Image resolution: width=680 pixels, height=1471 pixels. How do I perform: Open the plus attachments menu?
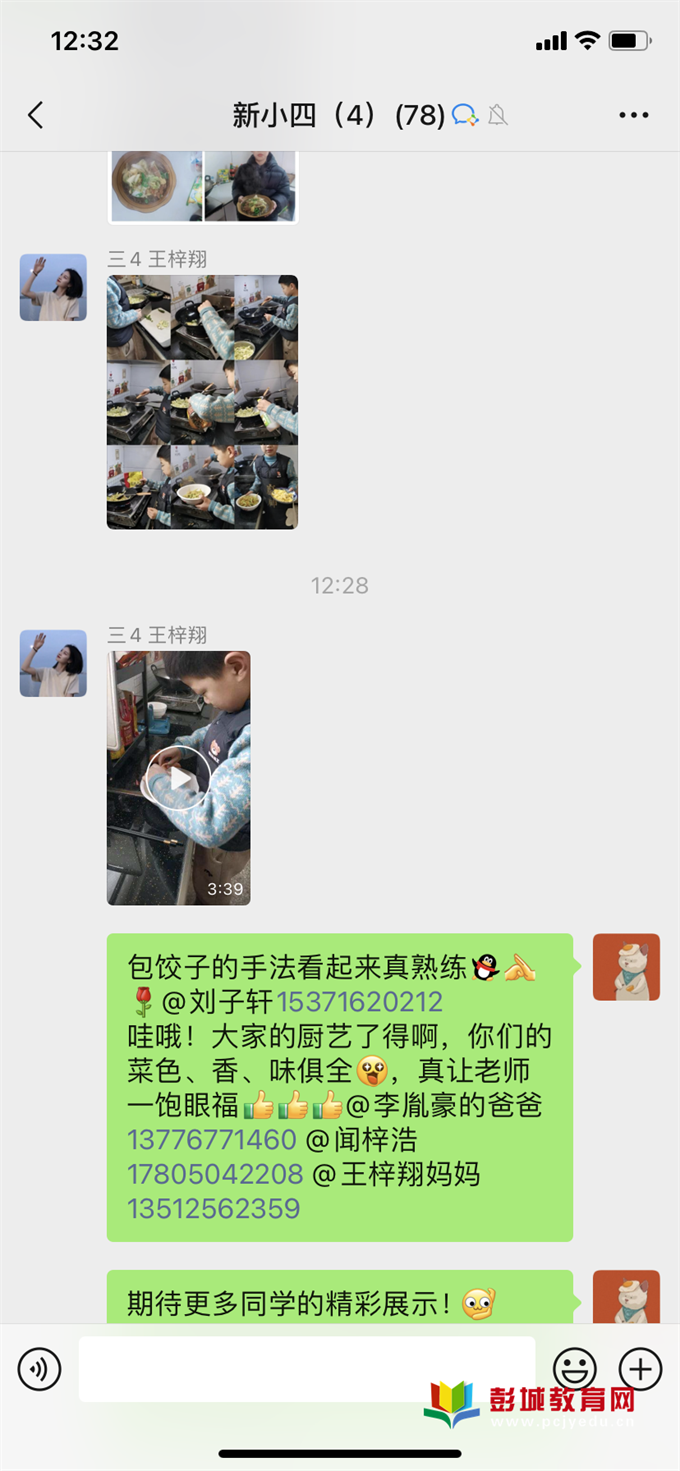(640, 1368)
